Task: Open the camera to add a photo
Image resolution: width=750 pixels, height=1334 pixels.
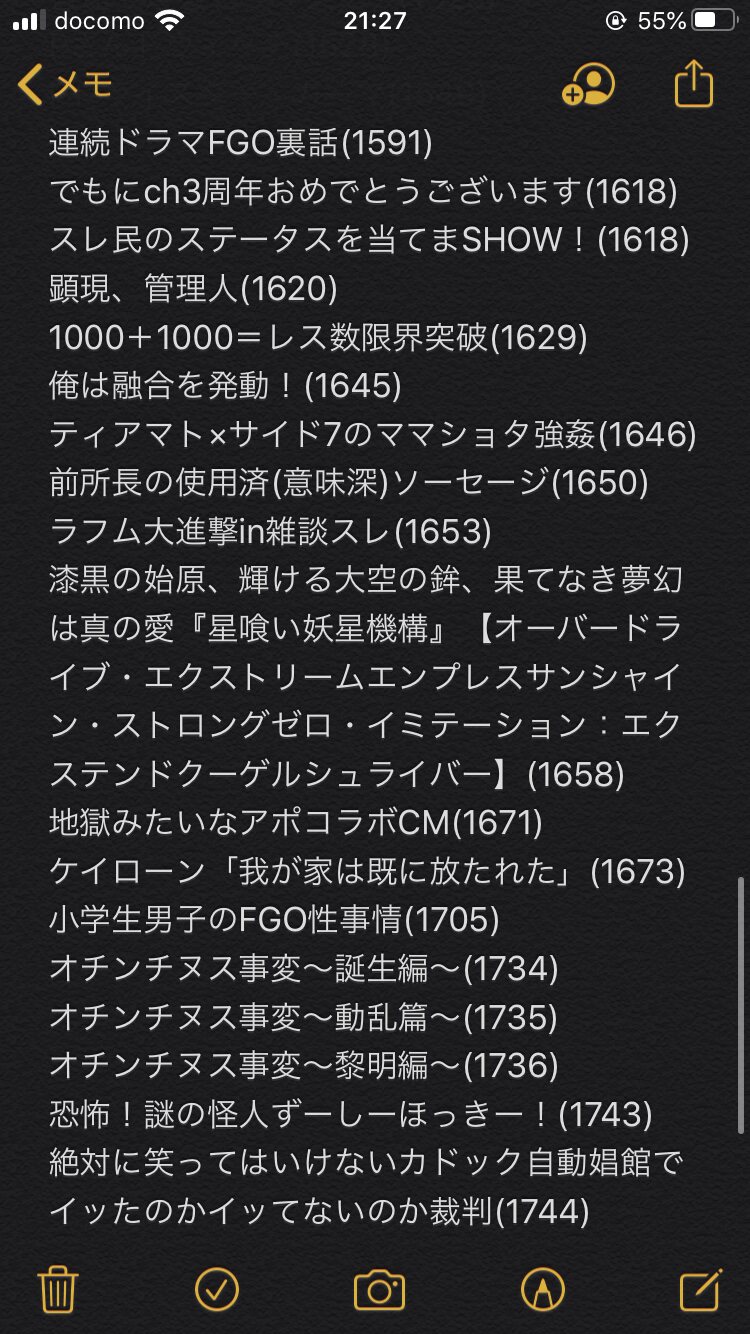Action: pyautogui.click(x=379, y=1290)
